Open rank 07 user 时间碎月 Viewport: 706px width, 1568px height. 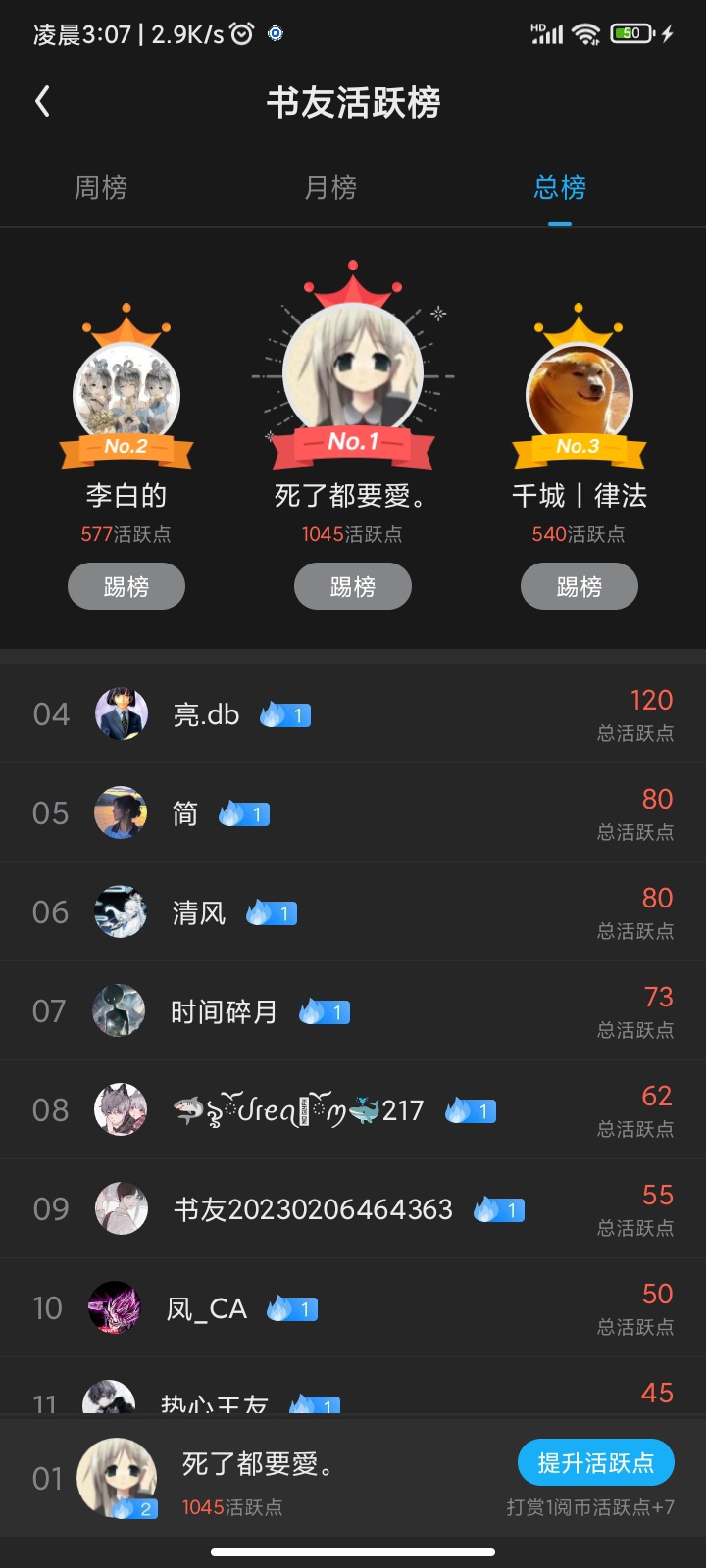coord(353,1011)
